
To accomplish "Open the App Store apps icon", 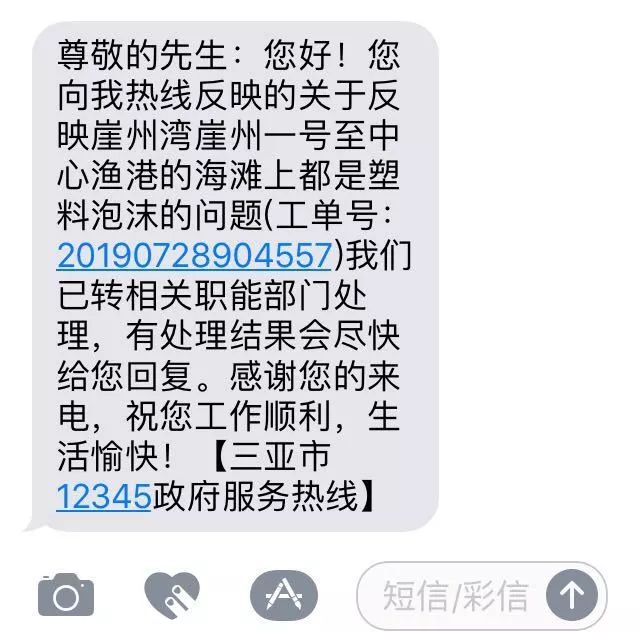I will pos(276,596).
